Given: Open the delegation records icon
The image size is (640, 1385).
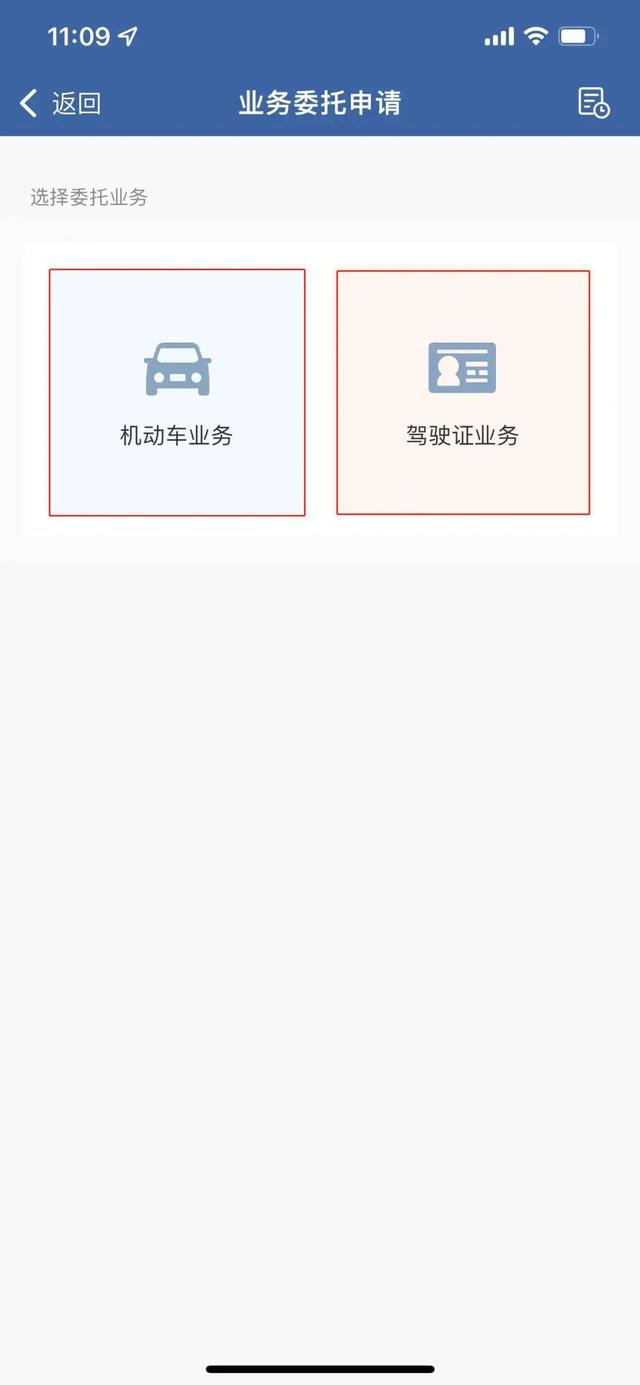Looking at the screenshot, I should coord(594,103).
